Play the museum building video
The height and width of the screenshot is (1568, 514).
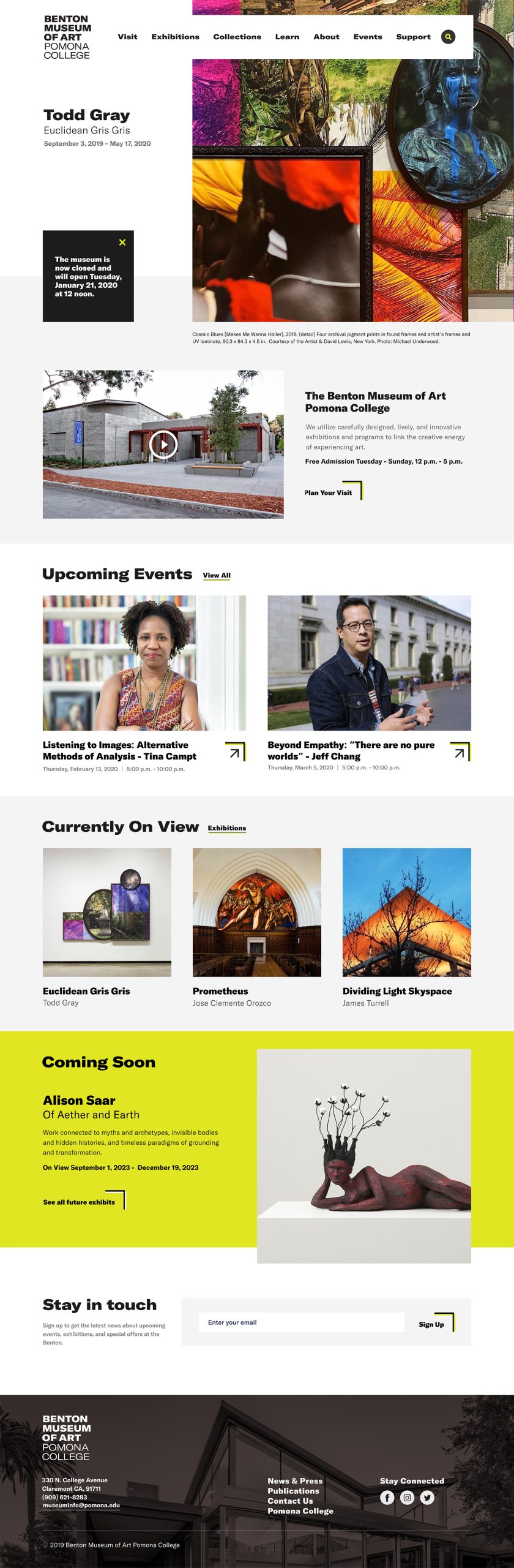pyautogui.click(x=163, y=445)
